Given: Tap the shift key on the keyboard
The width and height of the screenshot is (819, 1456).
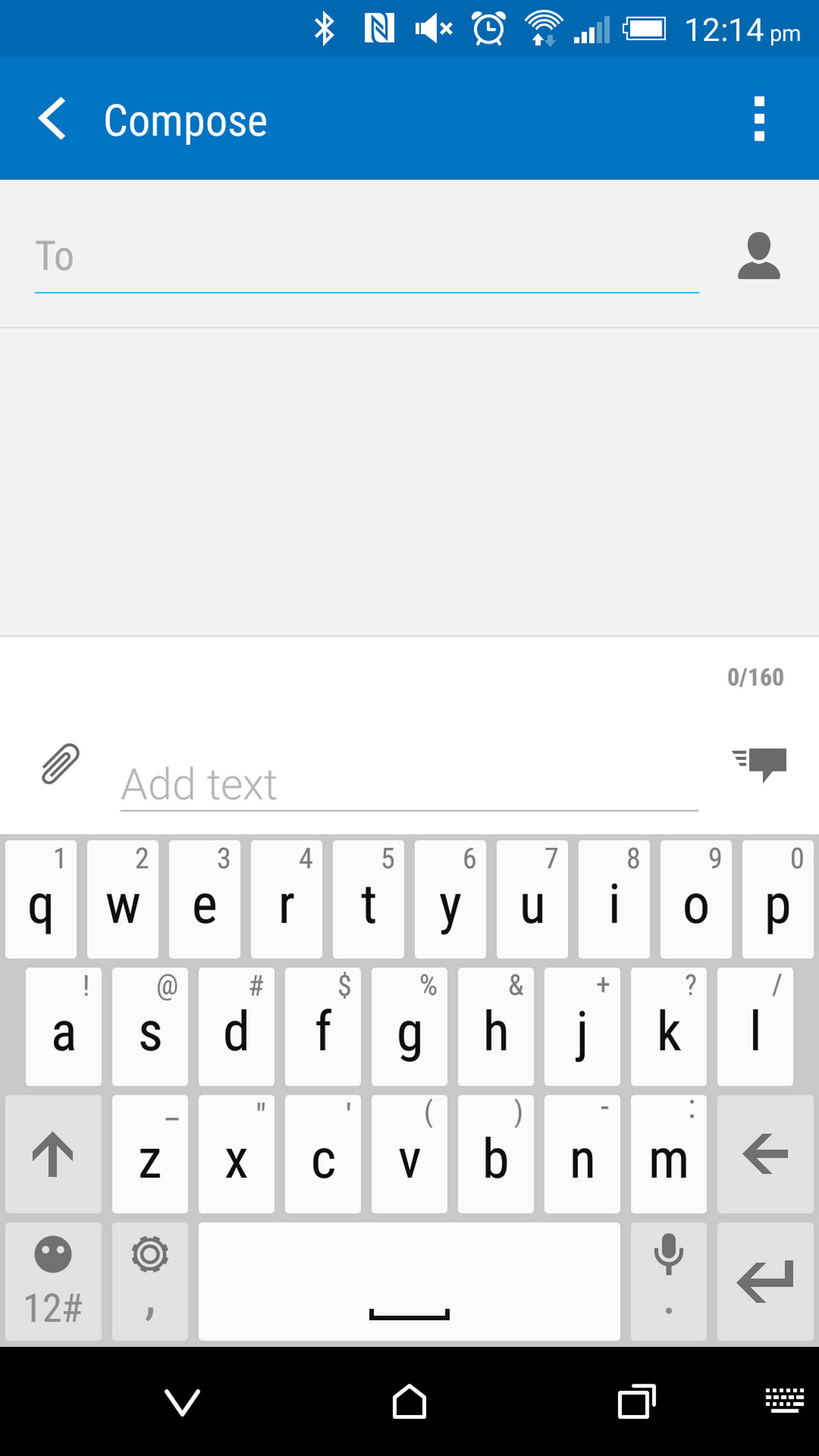Looking at the screenshot, I should point(53,1154).
